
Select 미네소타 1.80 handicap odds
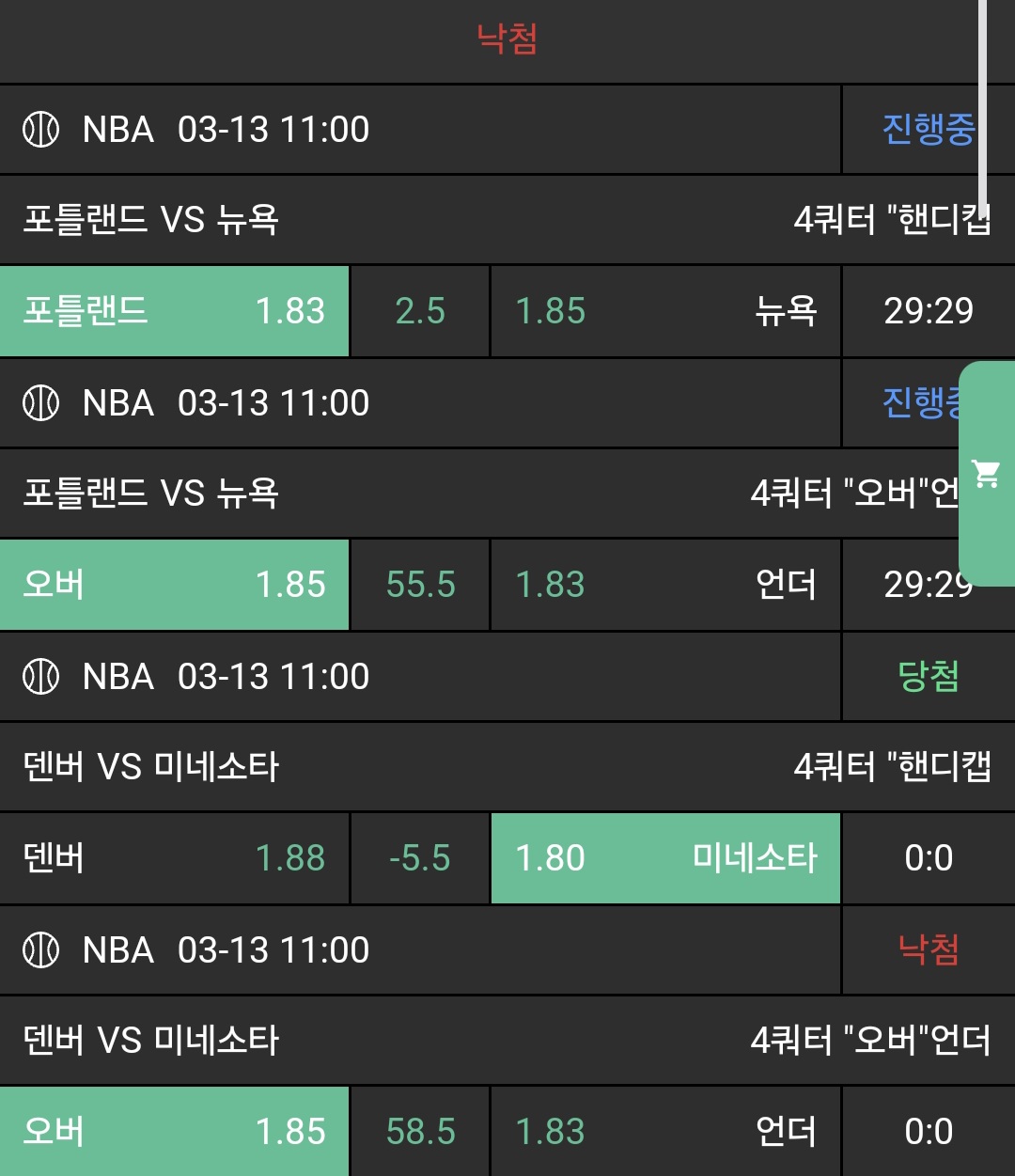point(664,858)
